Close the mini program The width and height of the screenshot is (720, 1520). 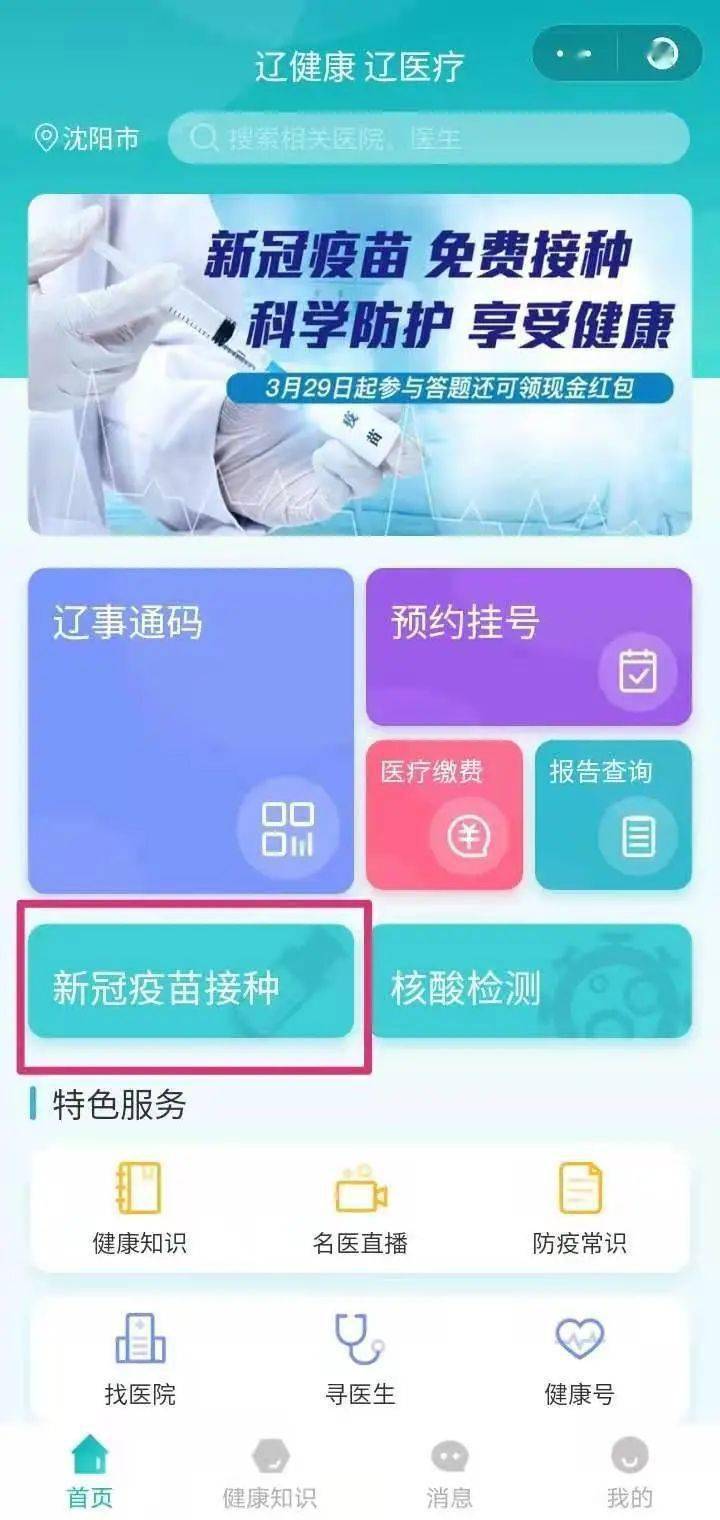click(x=661, y=53)
